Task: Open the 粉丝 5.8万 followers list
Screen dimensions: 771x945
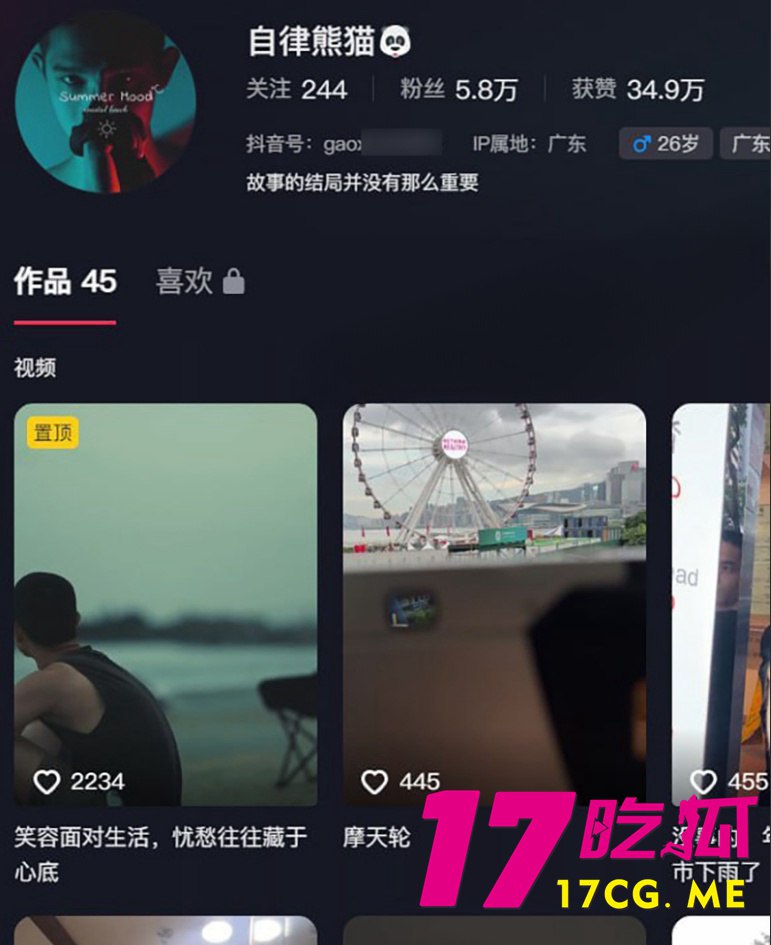Action: [459, 89]
